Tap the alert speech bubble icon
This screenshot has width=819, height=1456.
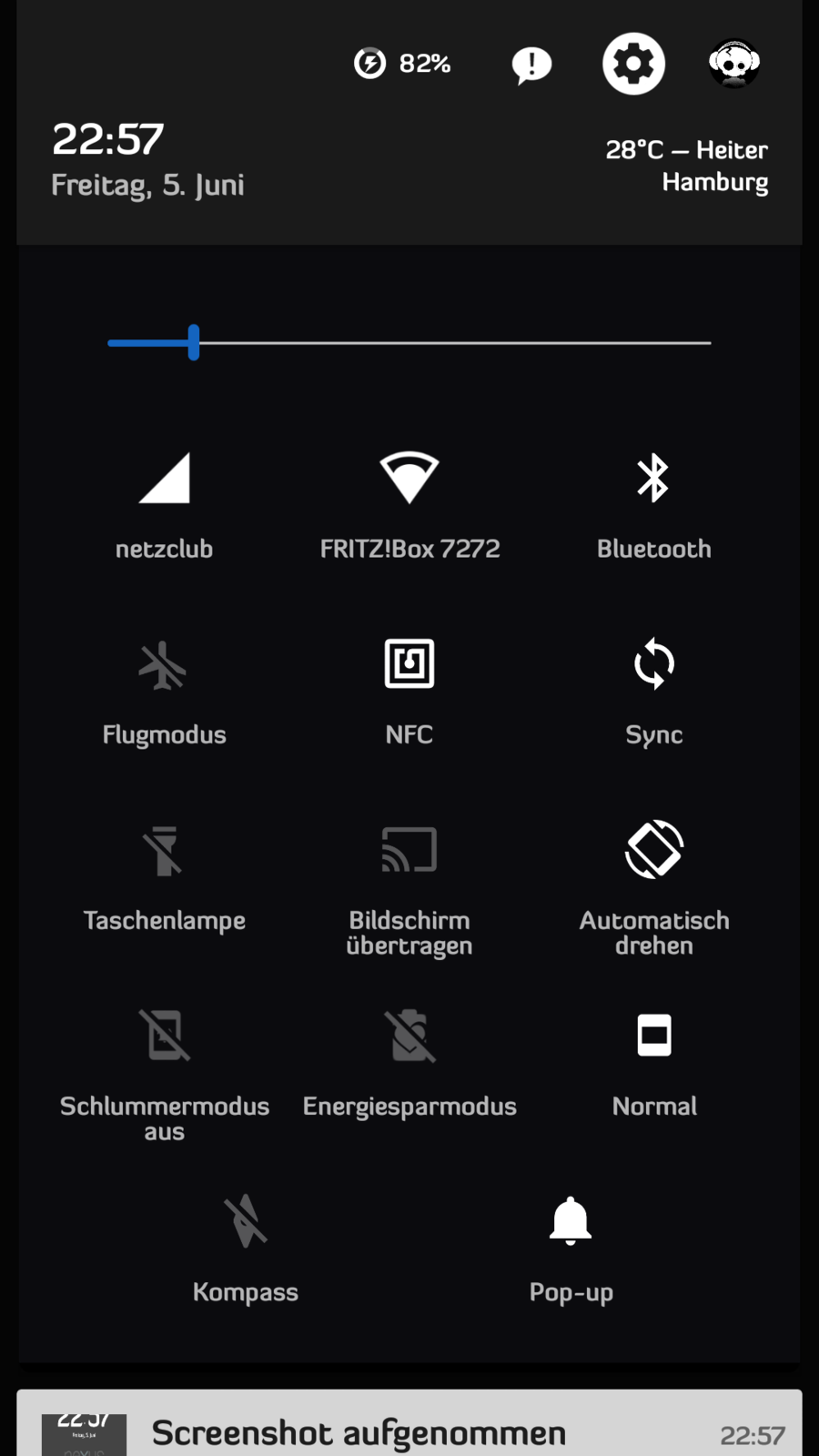pos(531,65)
